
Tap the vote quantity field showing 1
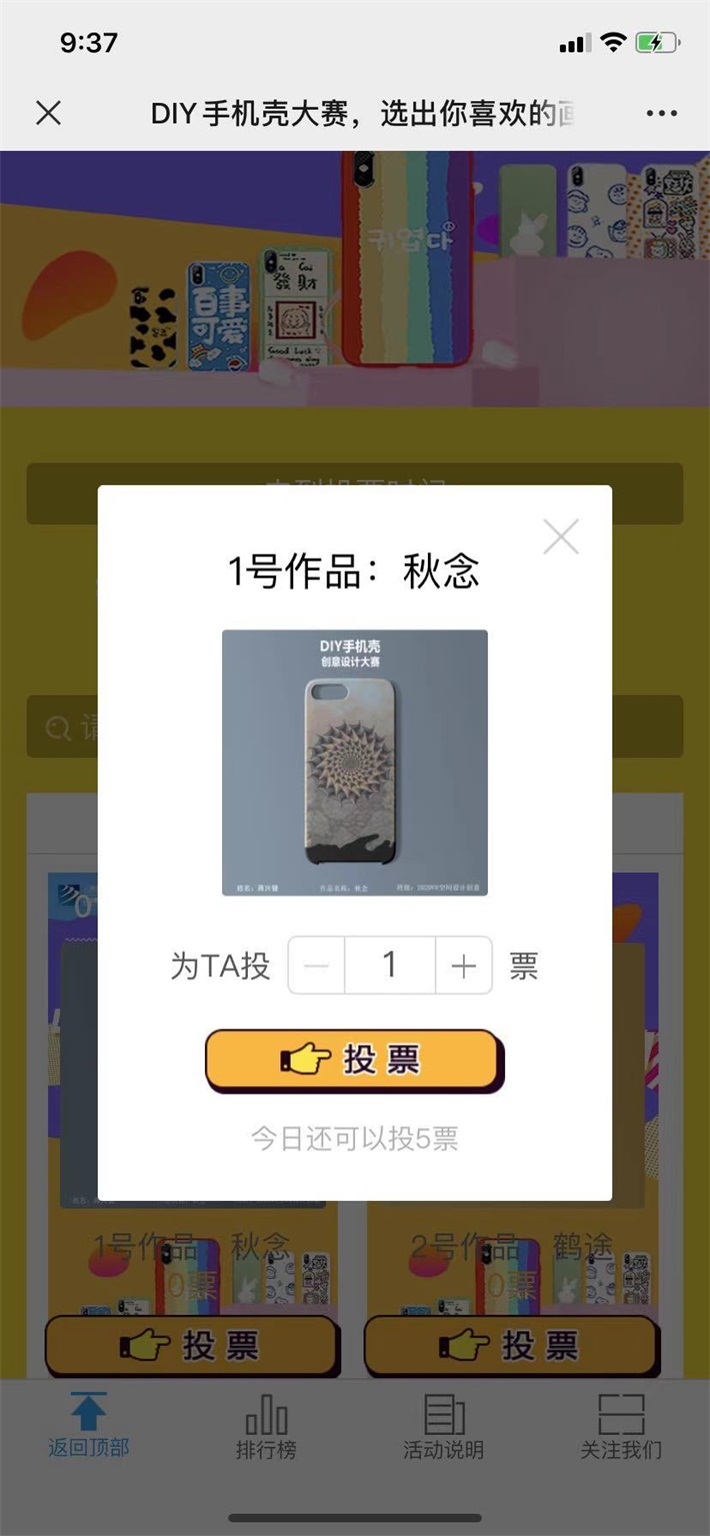pos(390,966)
